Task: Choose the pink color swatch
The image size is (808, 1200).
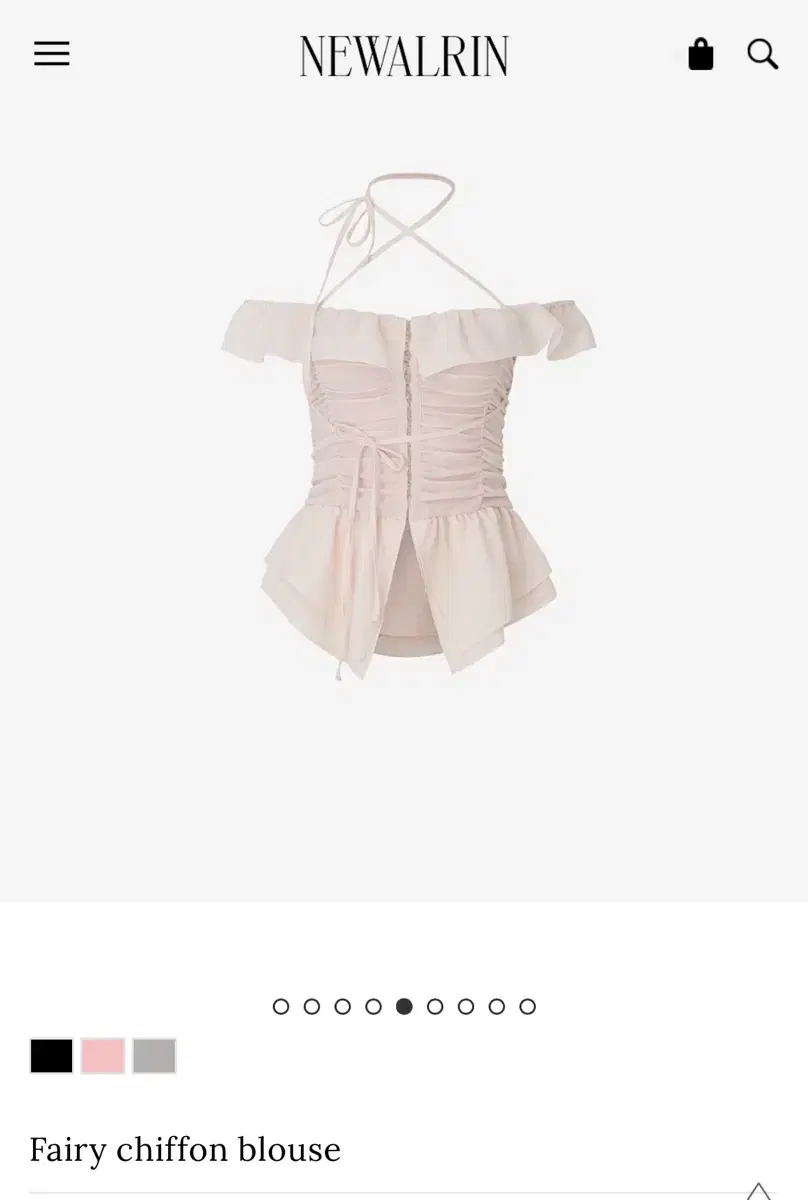Action: pos(103,1056)
